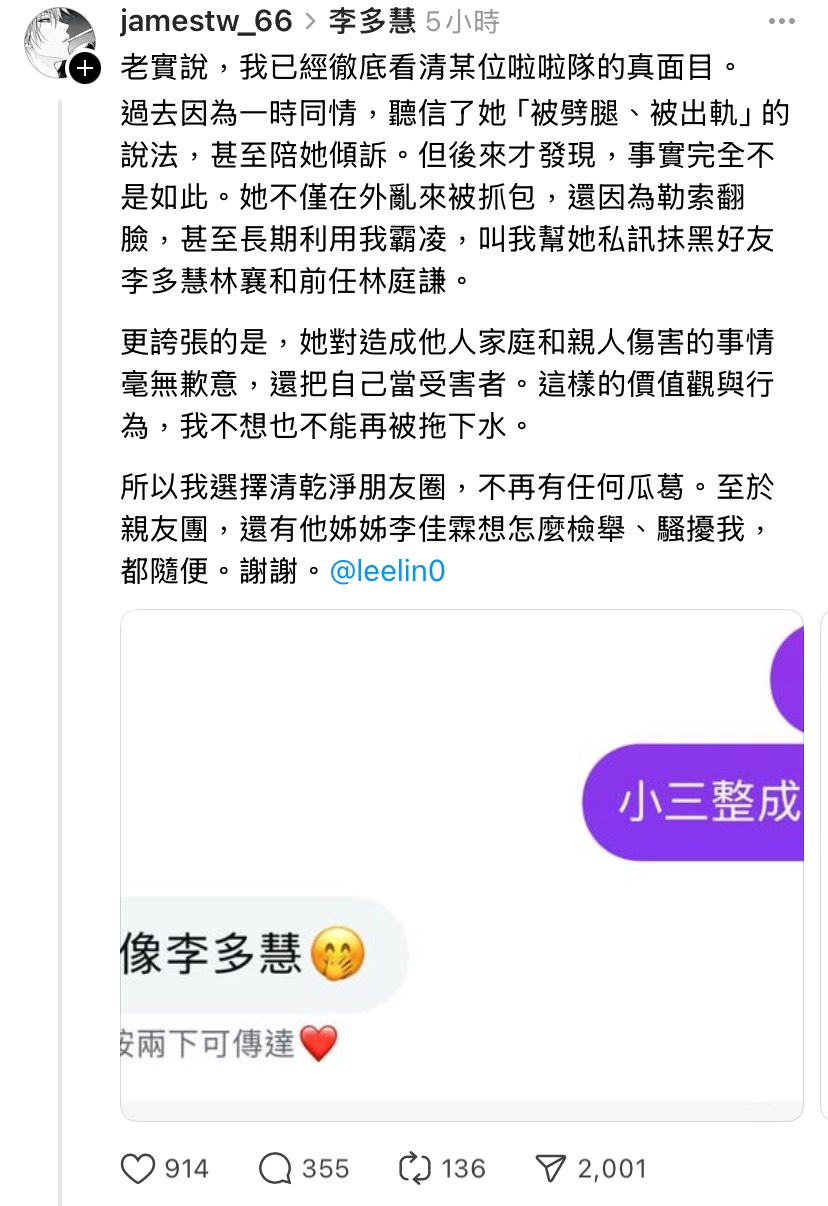This screenshot has width=828, height=1206.
Task: Open the 李多慧 topic tag
Action: (371, 21)
